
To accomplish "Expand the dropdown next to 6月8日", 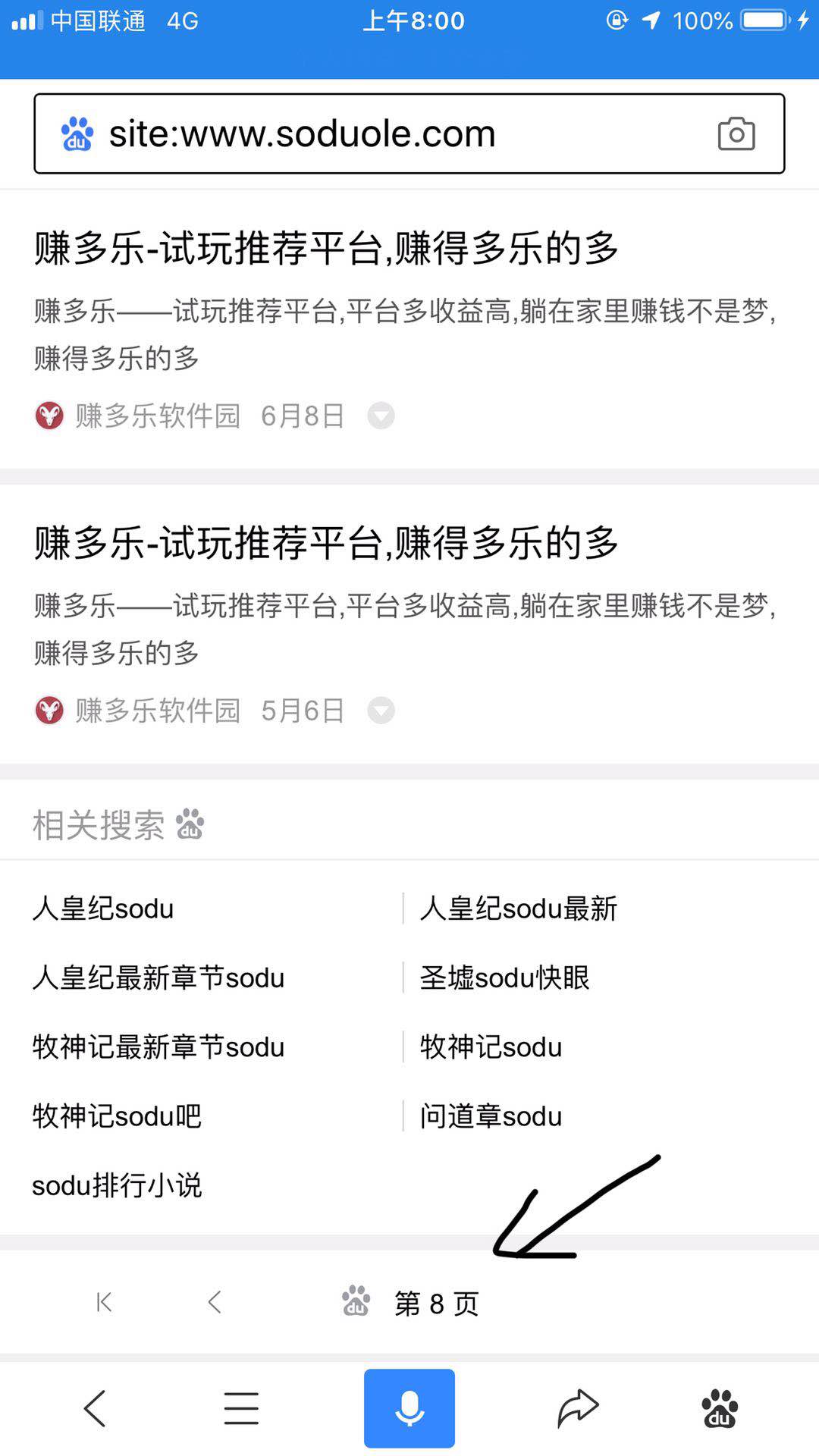I will pos(381,416).
